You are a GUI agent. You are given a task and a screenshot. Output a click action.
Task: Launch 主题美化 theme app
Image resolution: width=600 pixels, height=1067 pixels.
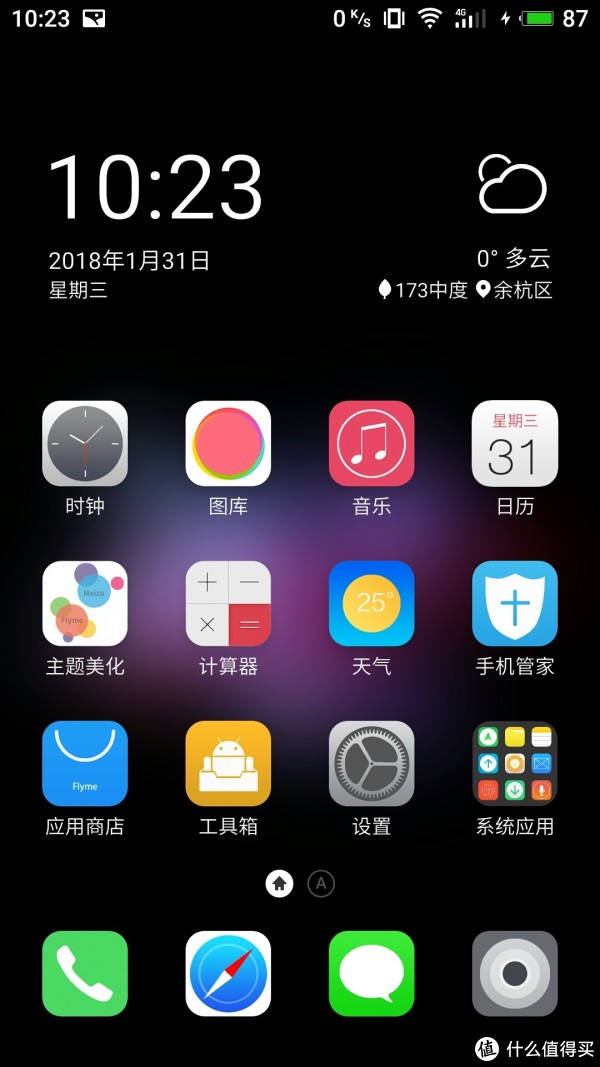(85, 604)
